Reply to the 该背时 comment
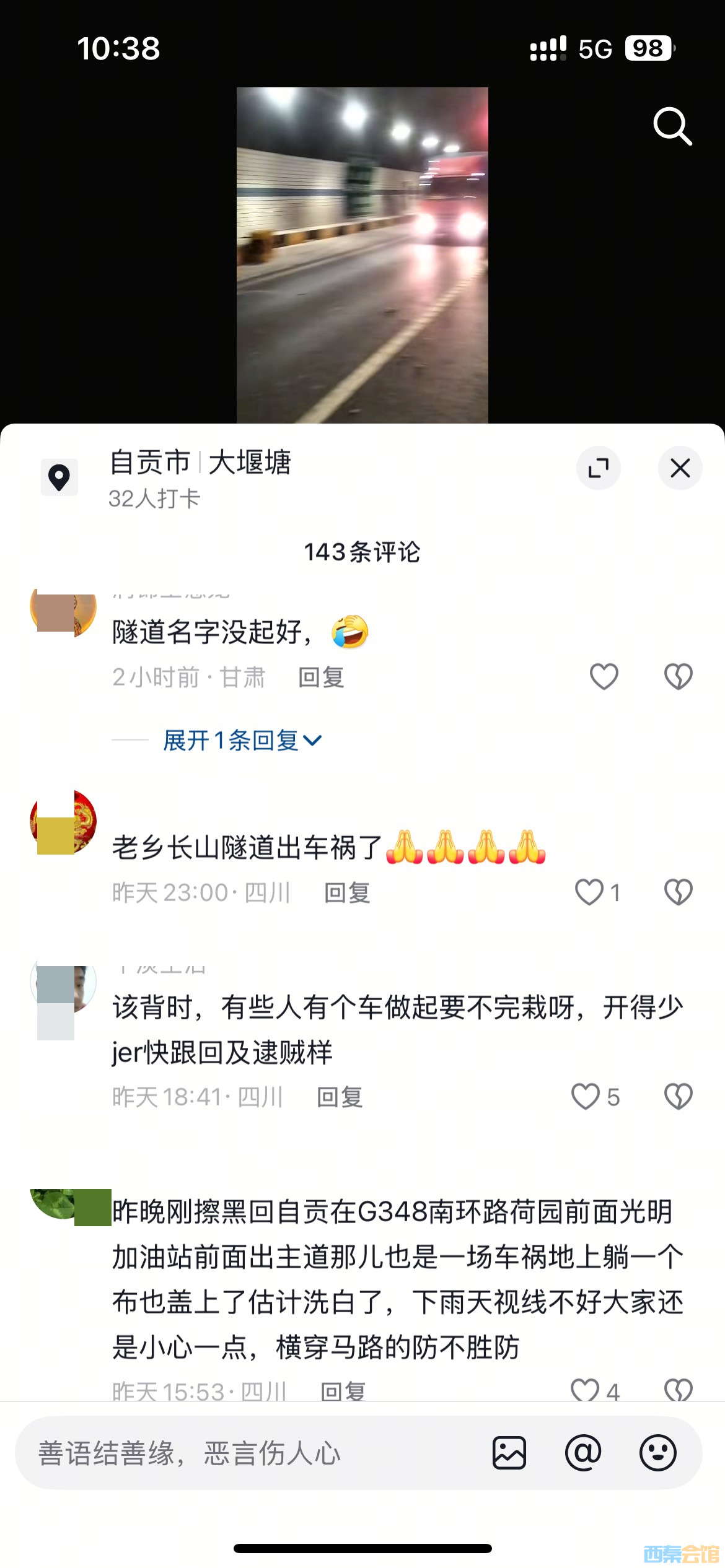Screen dimensions: 725x1568 coord(340,1097)
